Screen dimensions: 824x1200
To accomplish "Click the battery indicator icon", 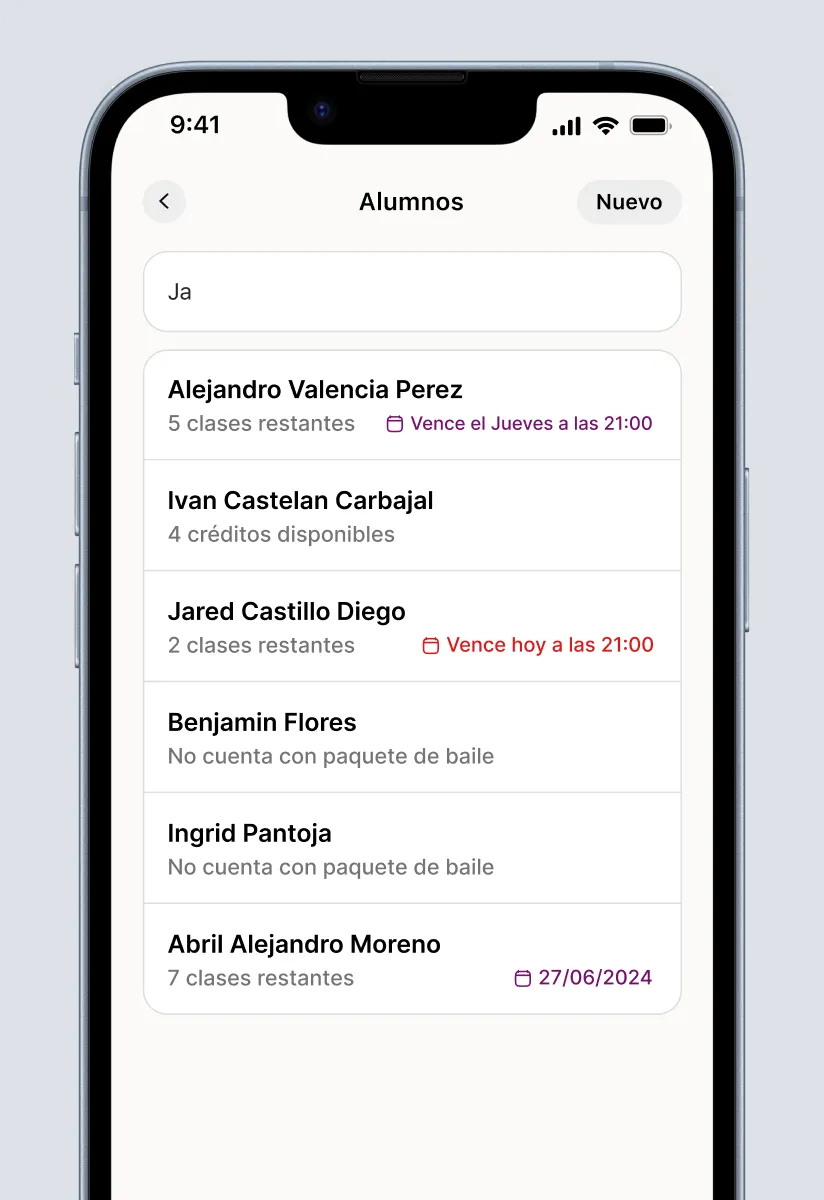I will click(x=650, y=126).
